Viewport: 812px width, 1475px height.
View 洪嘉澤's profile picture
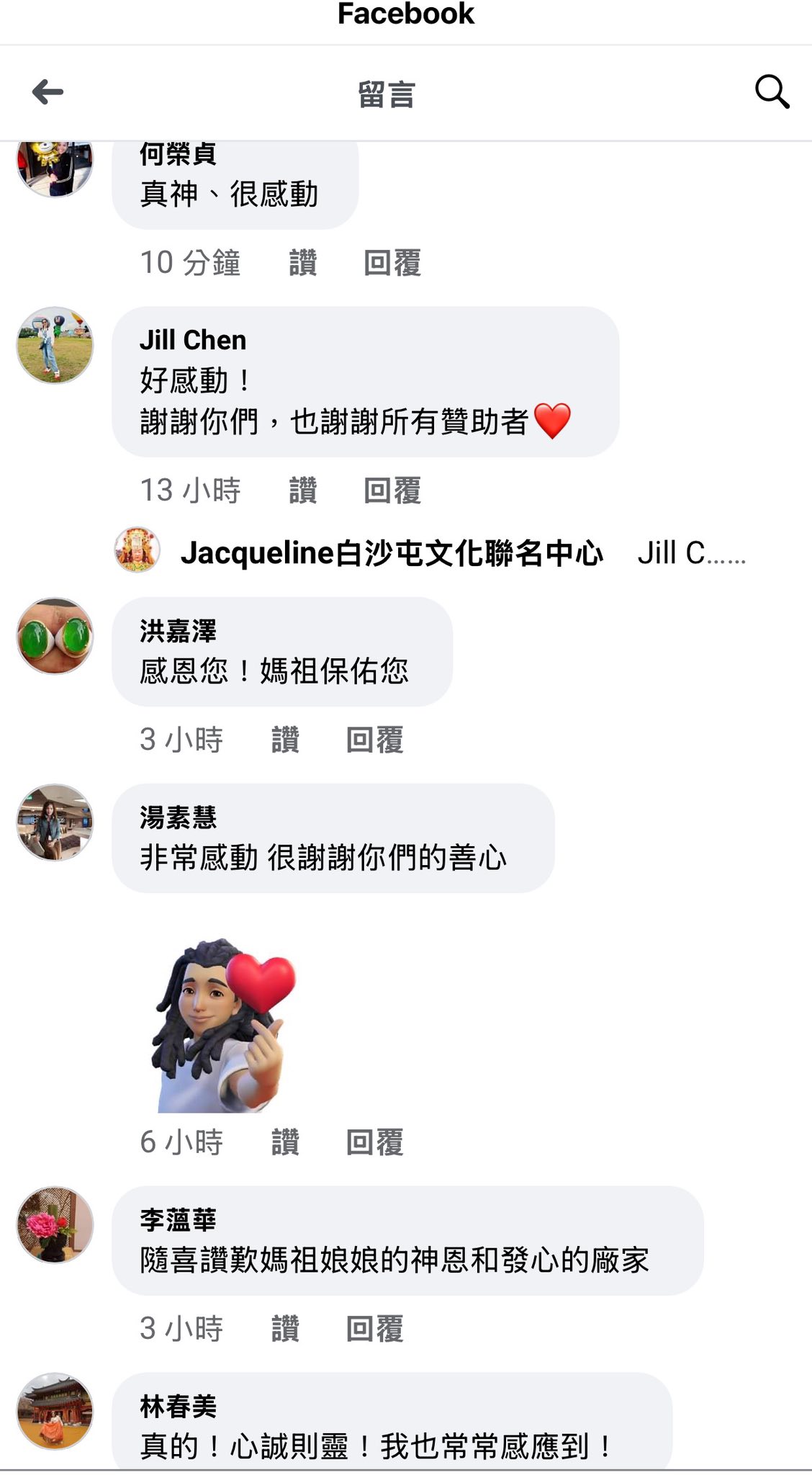pyautogui.click(x=55, y=635)
